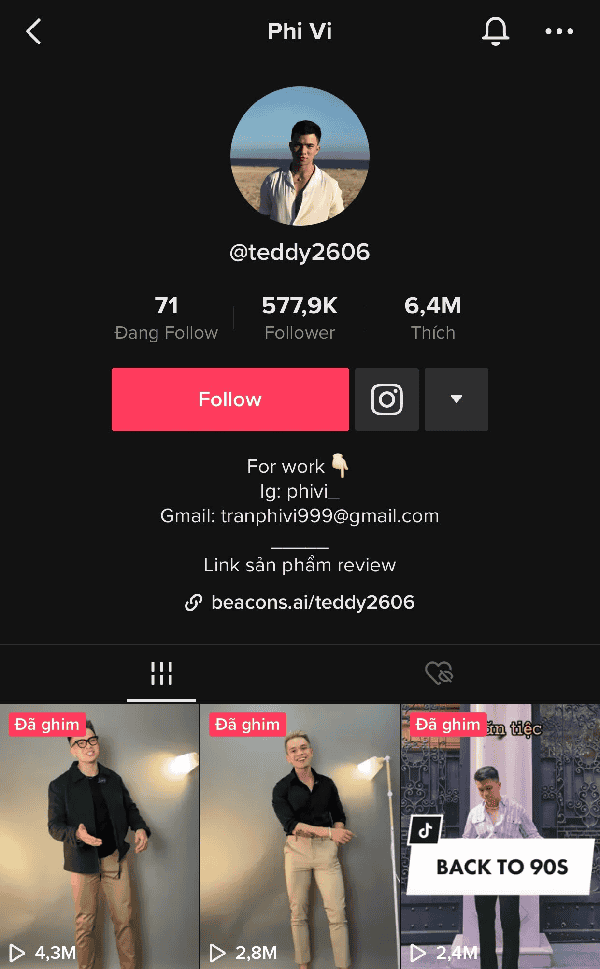View the 577,9K Follower list
The height and width of the screenshot is (969, 600).
tap(299, 318)
